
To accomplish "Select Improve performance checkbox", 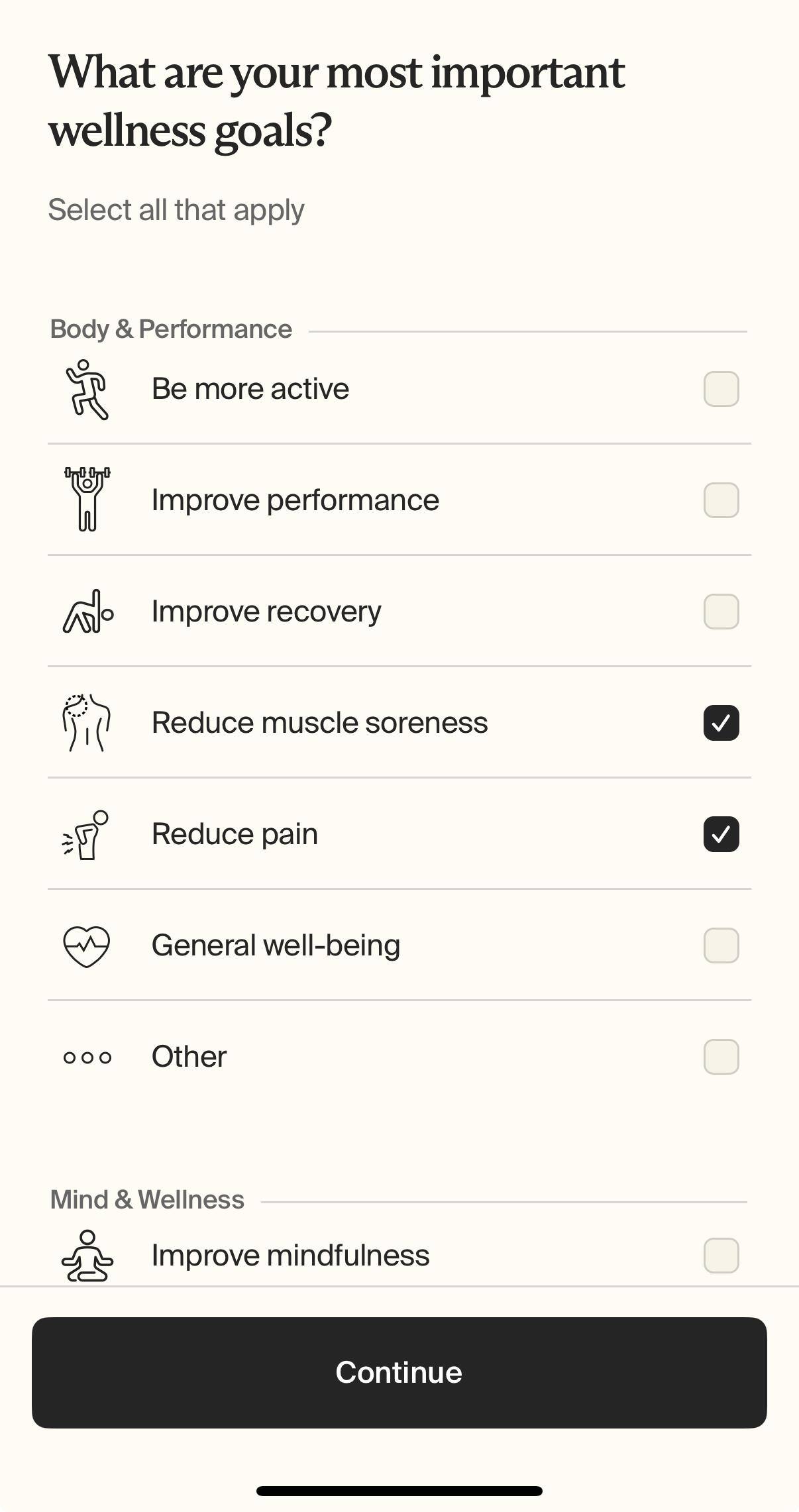I will [721, 500].
